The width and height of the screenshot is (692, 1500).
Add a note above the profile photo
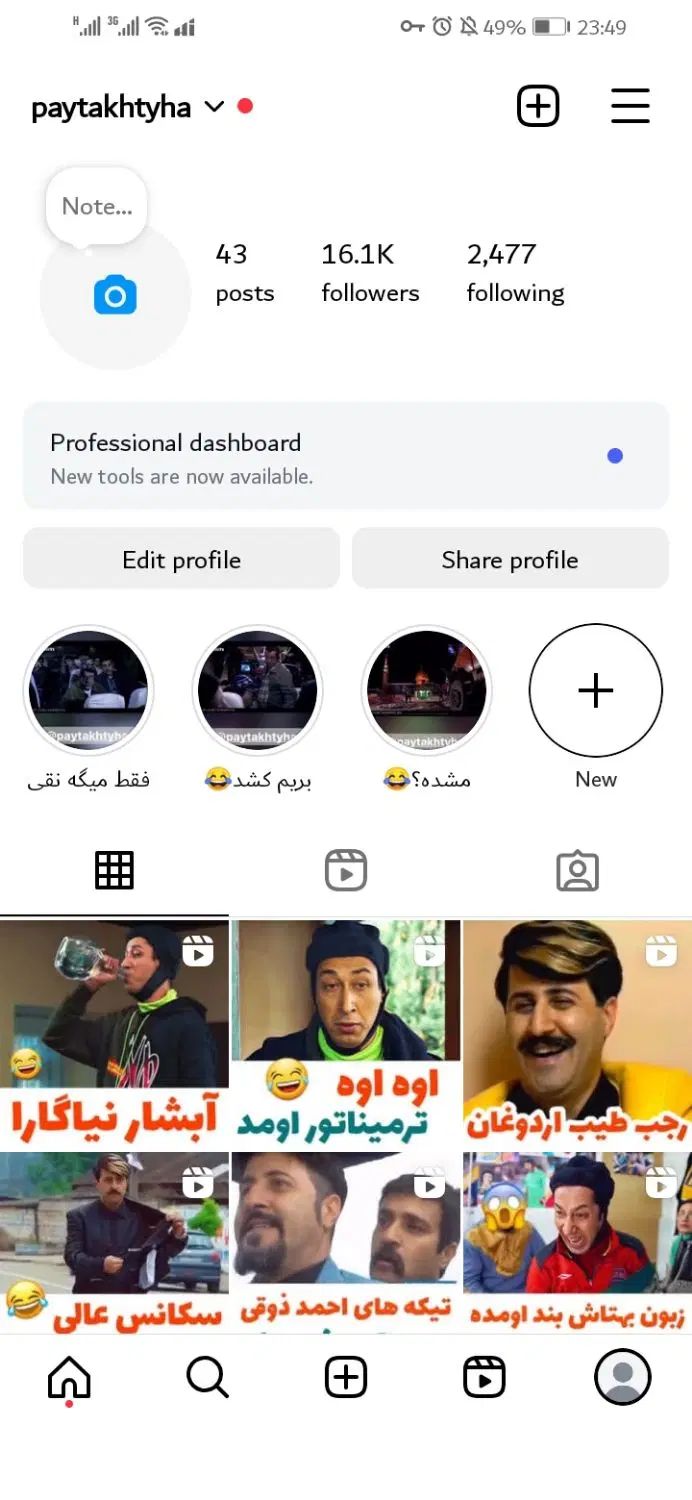coord(96,207)
